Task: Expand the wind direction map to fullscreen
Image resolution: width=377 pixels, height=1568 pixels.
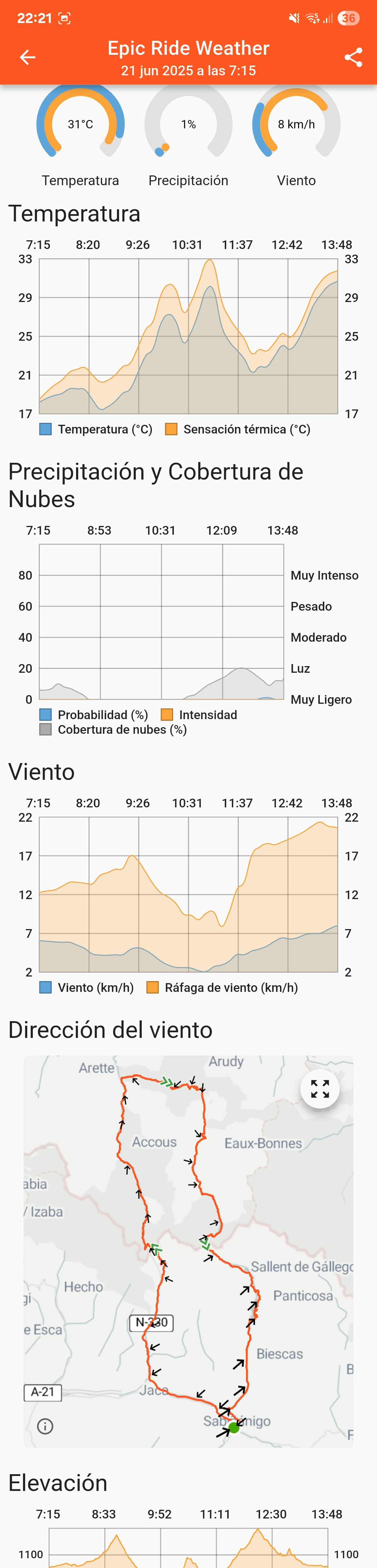Action: tap(320, 1089)
